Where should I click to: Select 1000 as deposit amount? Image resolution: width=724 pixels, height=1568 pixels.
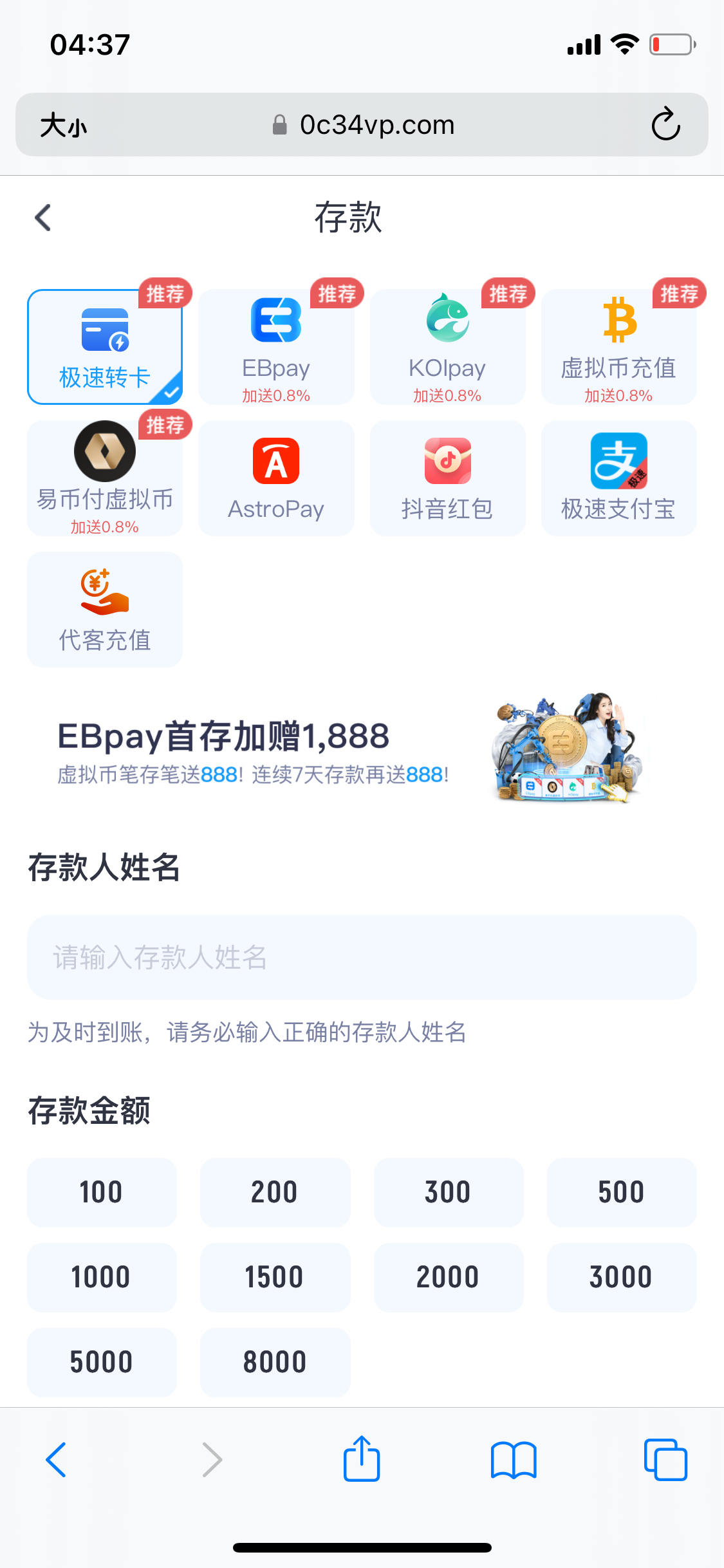102,1277
